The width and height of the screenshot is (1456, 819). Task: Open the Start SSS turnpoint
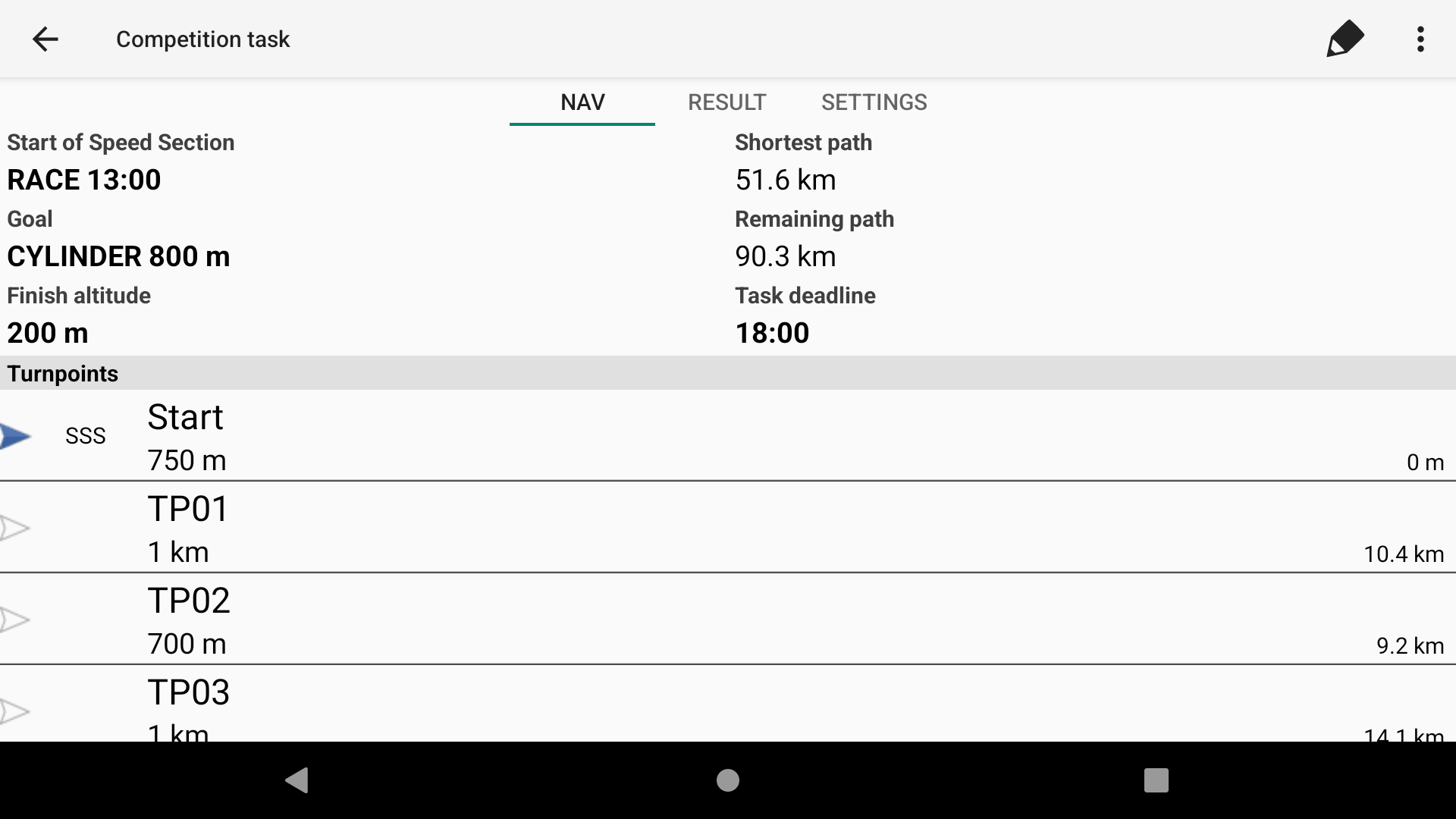(728, 435)
